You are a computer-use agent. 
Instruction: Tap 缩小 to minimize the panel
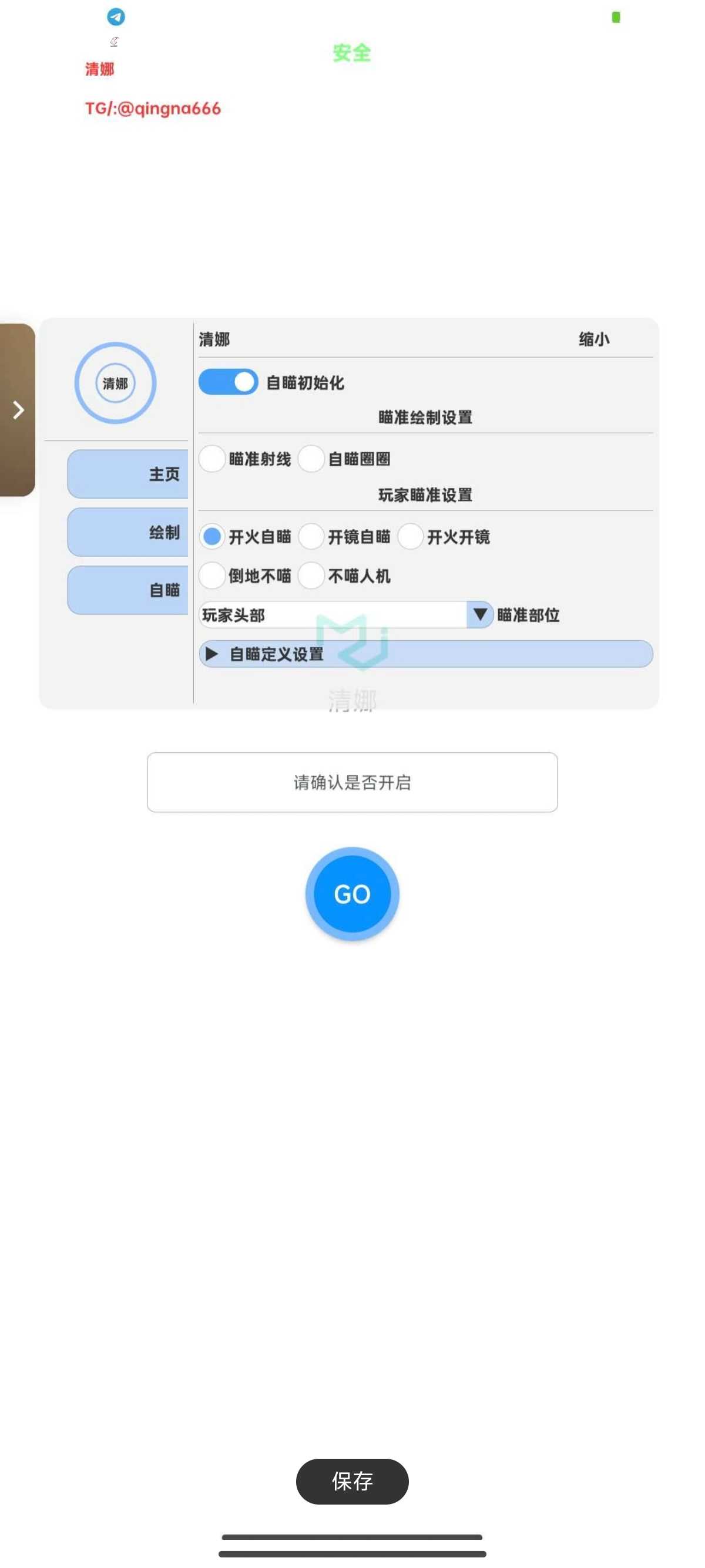pos(593,339)
